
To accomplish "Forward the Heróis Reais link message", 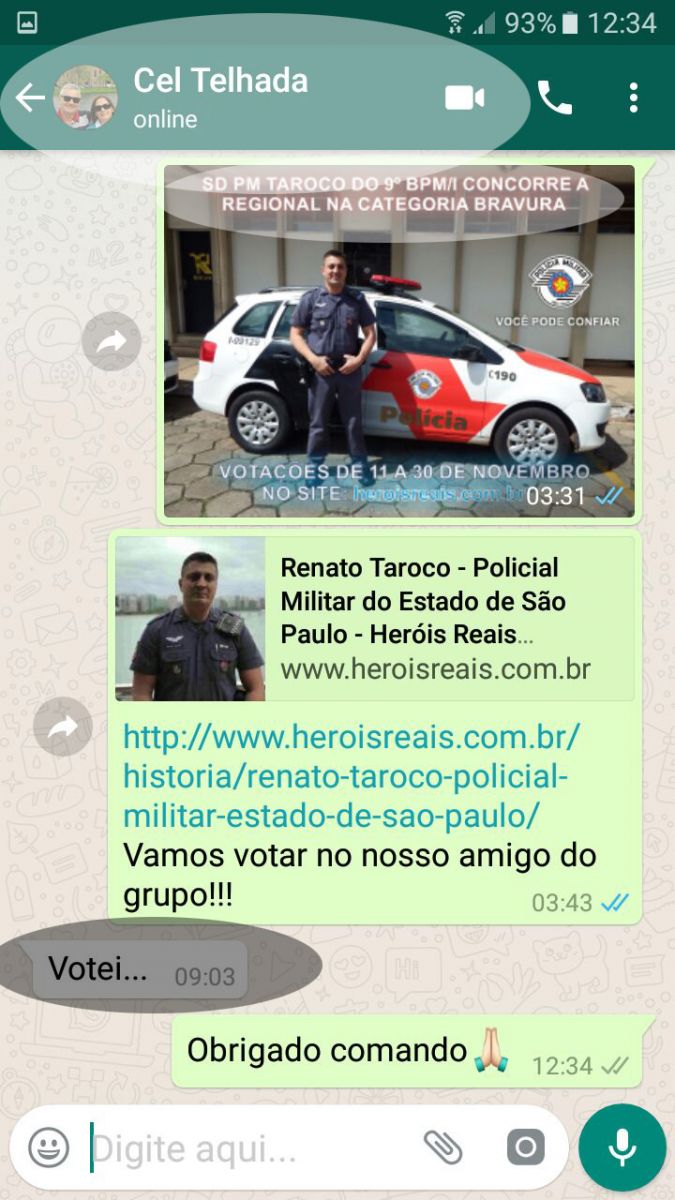I will pos(63,726).
